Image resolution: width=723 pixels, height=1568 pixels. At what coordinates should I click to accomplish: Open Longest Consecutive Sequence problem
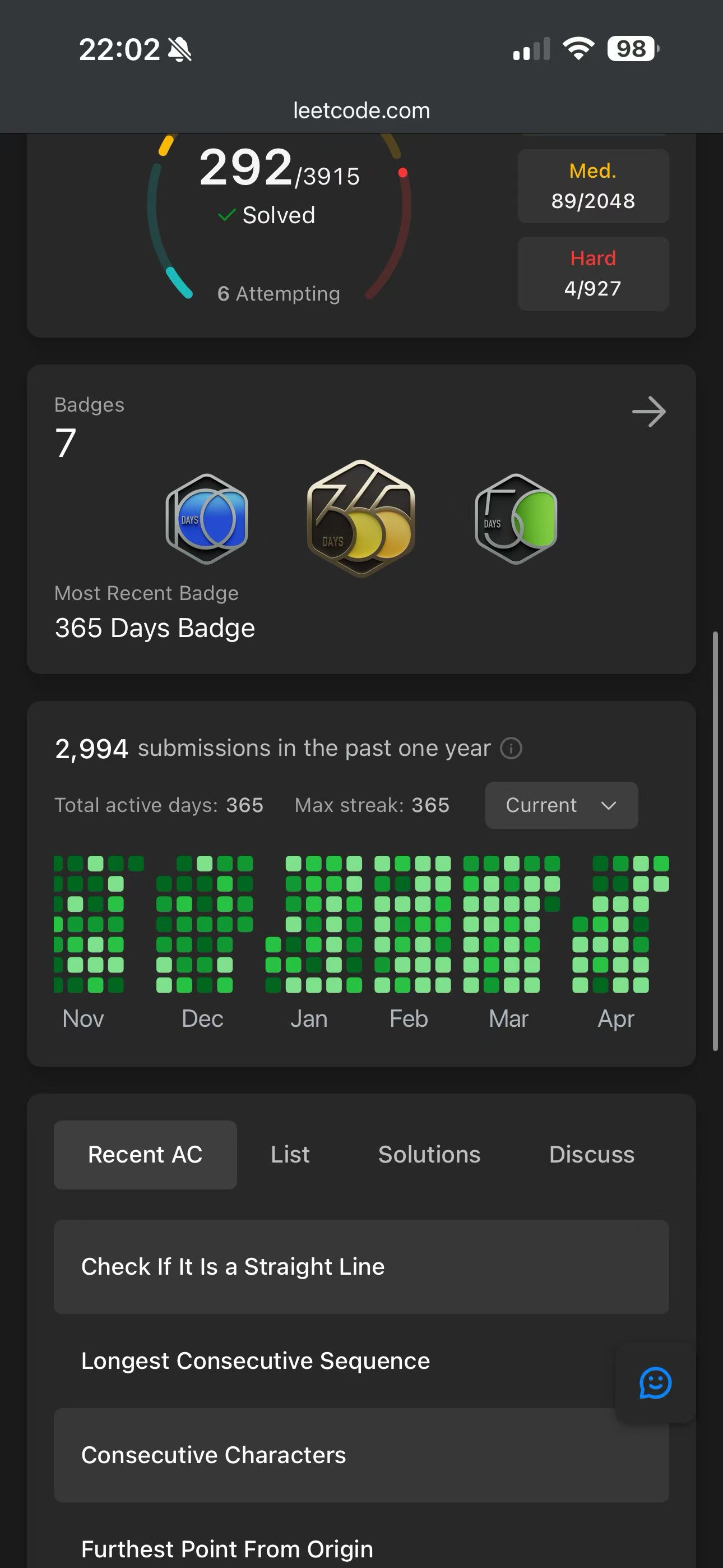tap(256, 1361)
